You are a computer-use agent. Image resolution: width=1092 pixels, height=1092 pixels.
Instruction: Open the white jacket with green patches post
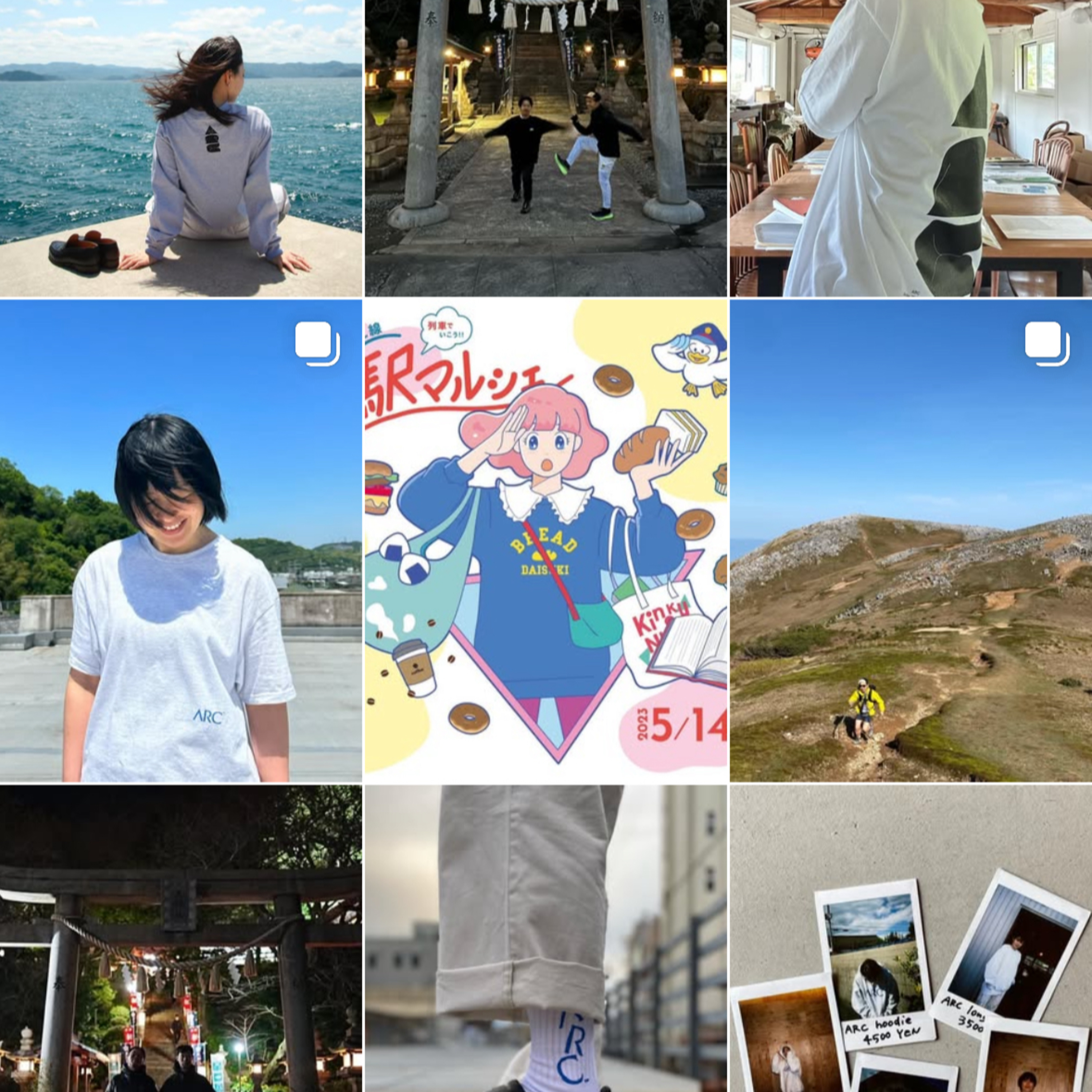(911, 148)
